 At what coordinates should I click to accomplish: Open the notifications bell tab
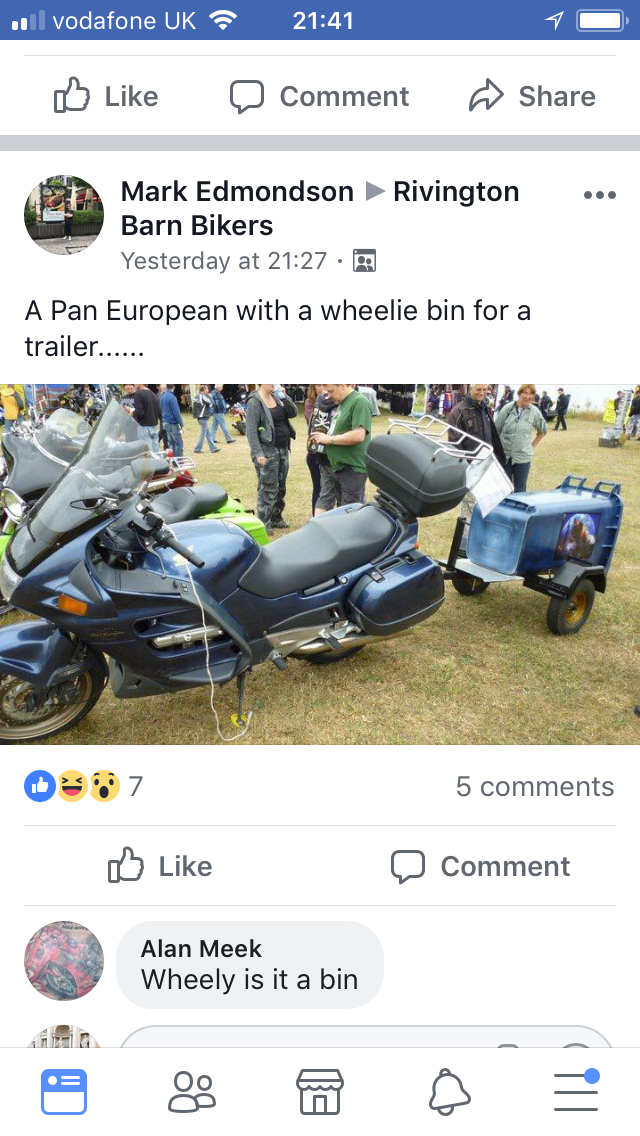(x=449, y=1091)
